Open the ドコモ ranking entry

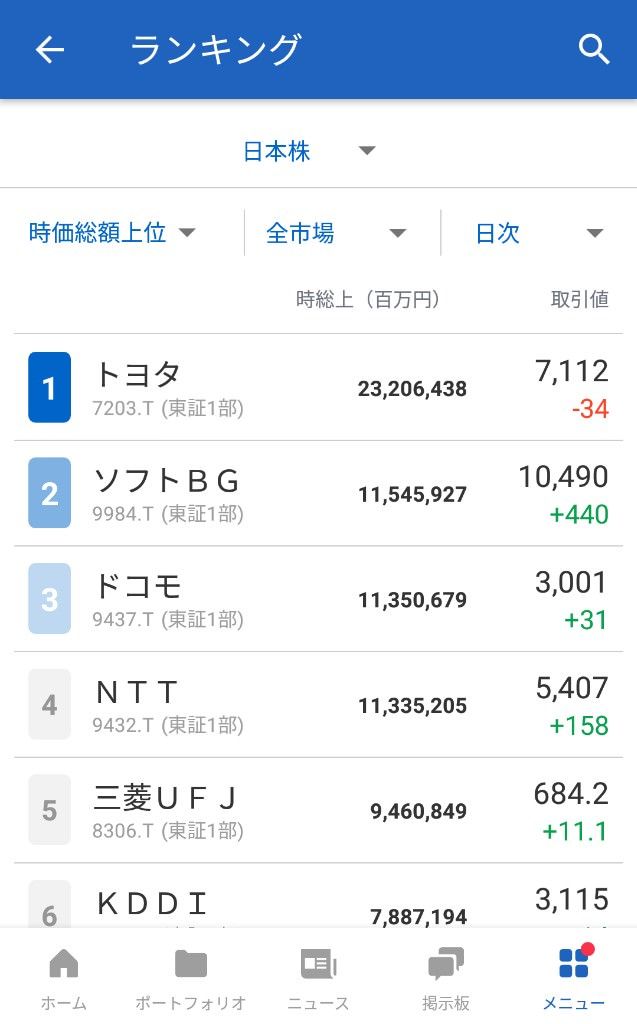(x=318, y=599)
